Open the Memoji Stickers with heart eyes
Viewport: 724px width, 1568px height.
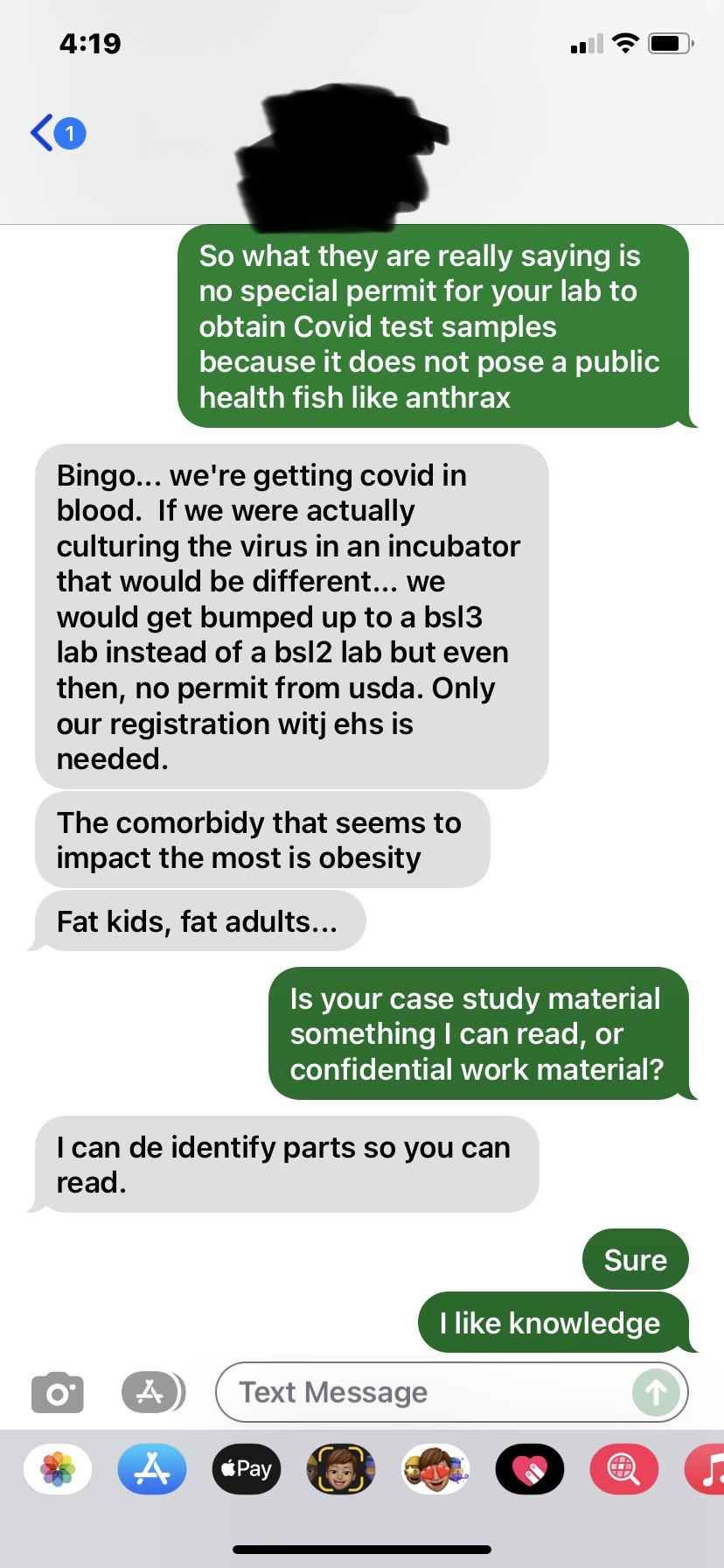435,1469
